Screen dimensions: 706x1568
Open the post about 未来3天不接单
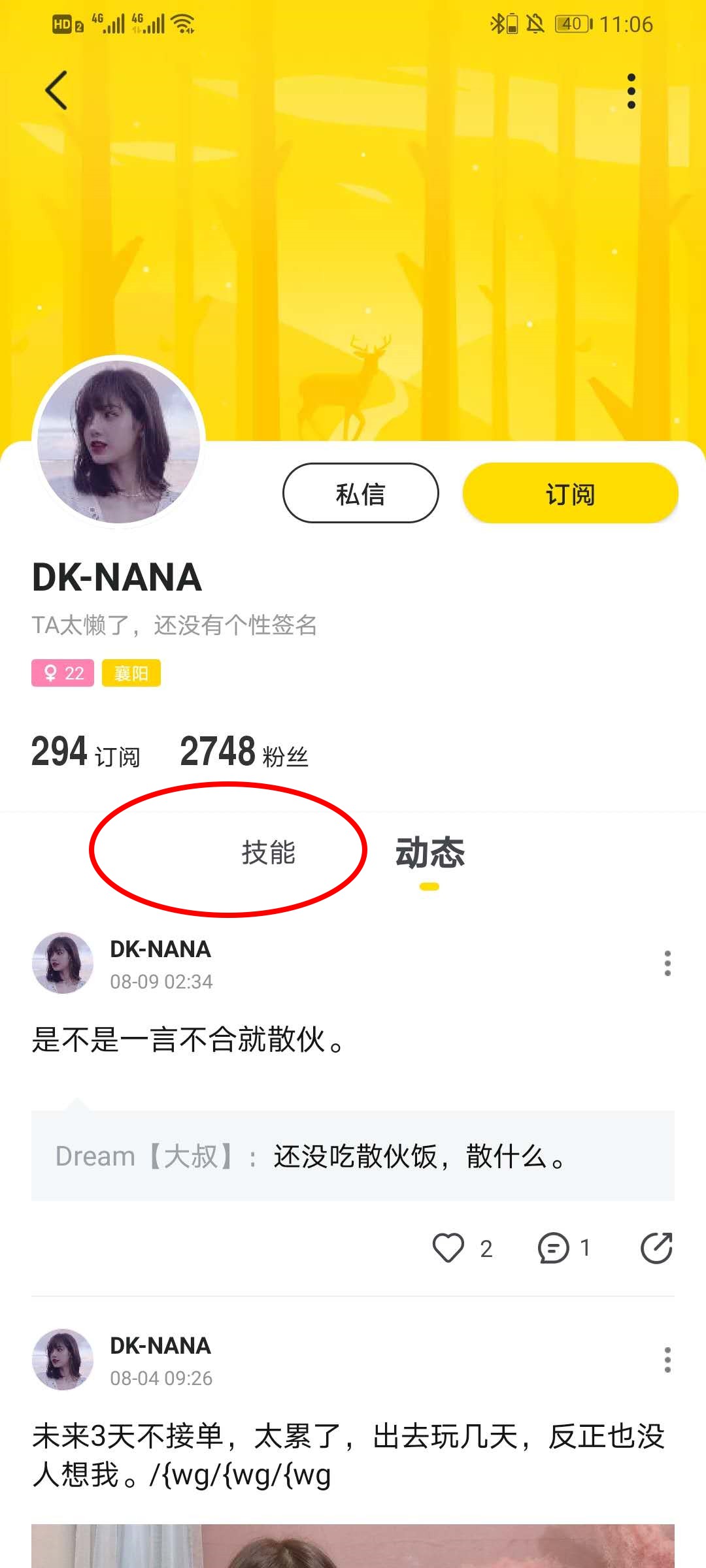point(348,1455)
